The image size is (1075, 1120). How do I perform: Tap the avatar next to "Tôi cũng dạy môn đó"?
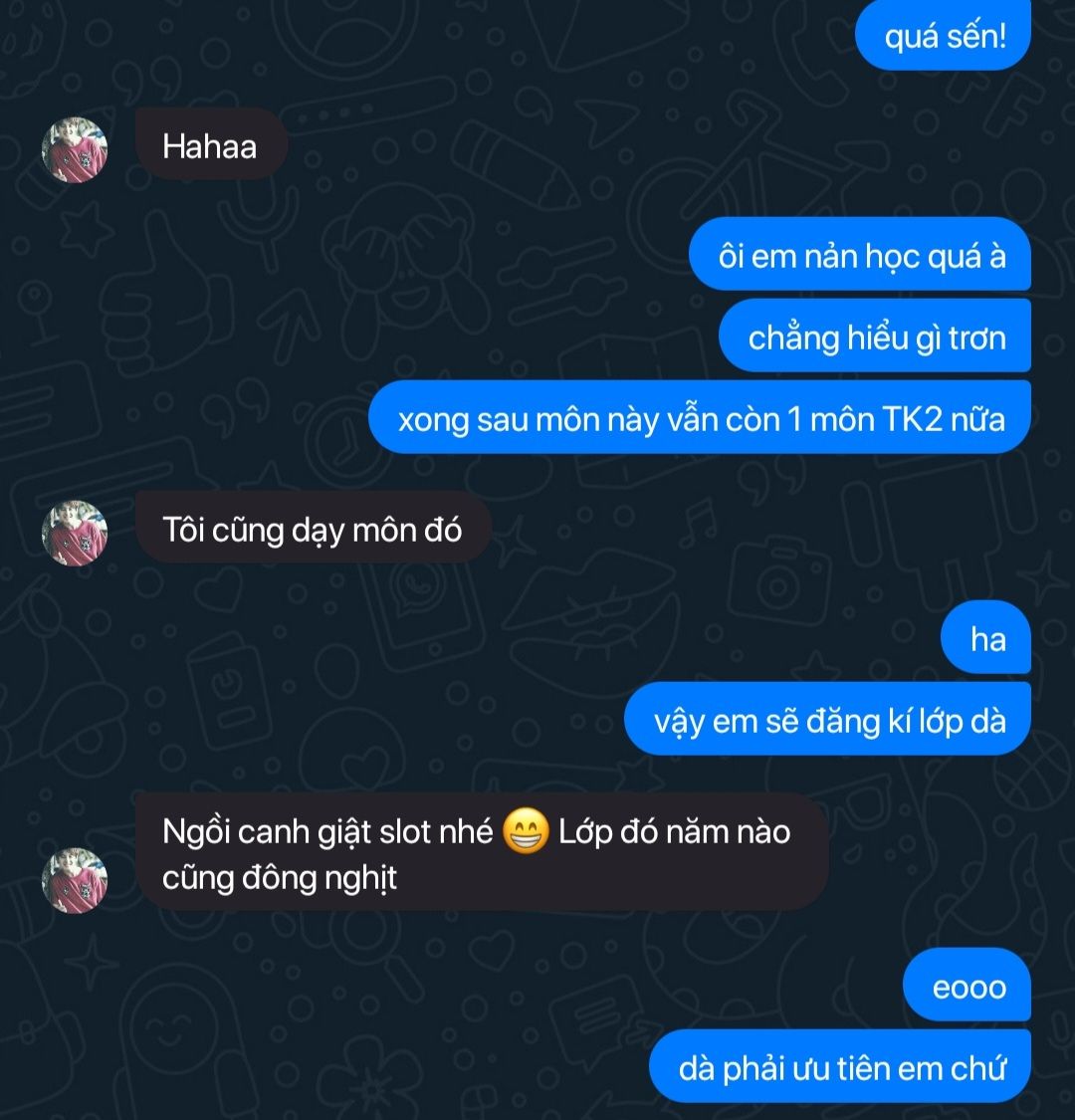coord(75,533)
